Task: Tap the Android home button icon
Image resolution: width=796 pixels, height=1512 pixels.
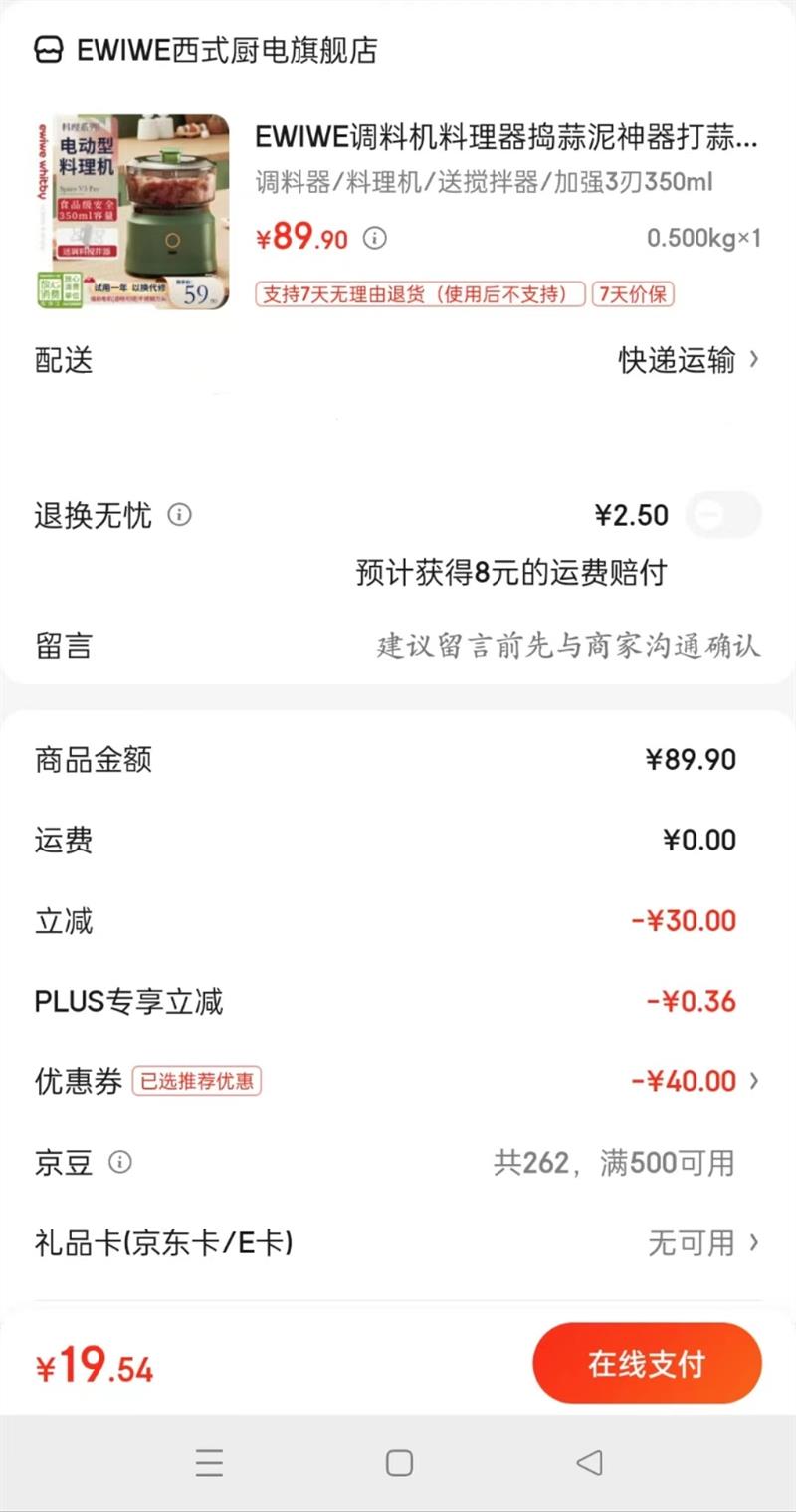Action: 399,1463
